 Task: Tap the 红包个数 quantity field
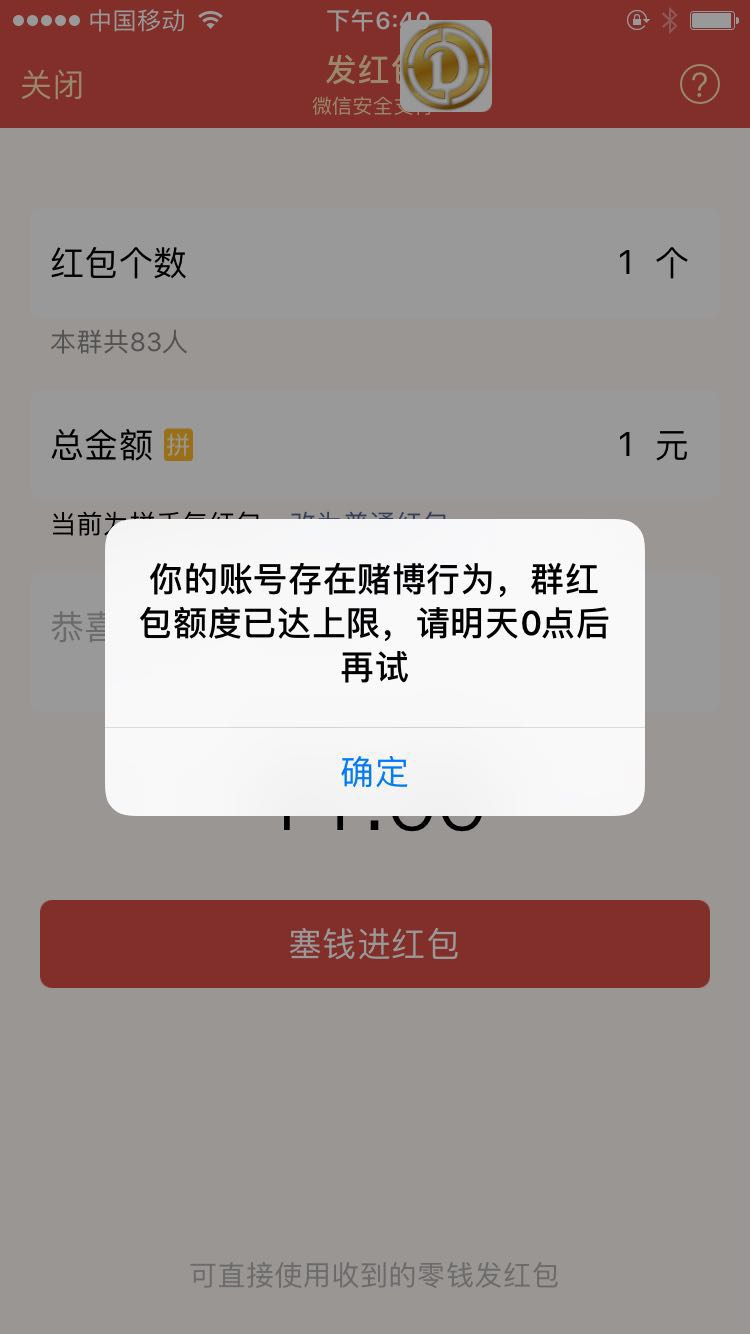pos(374,263)
